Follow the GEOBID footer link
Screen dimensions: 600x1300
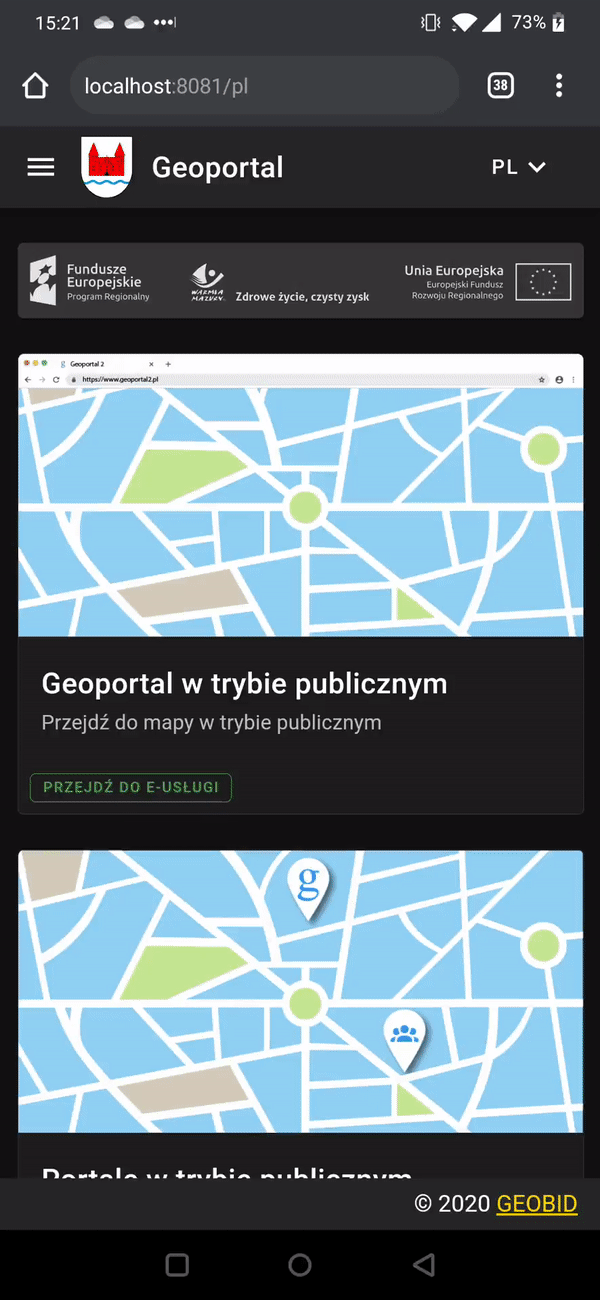[537, 1204]
